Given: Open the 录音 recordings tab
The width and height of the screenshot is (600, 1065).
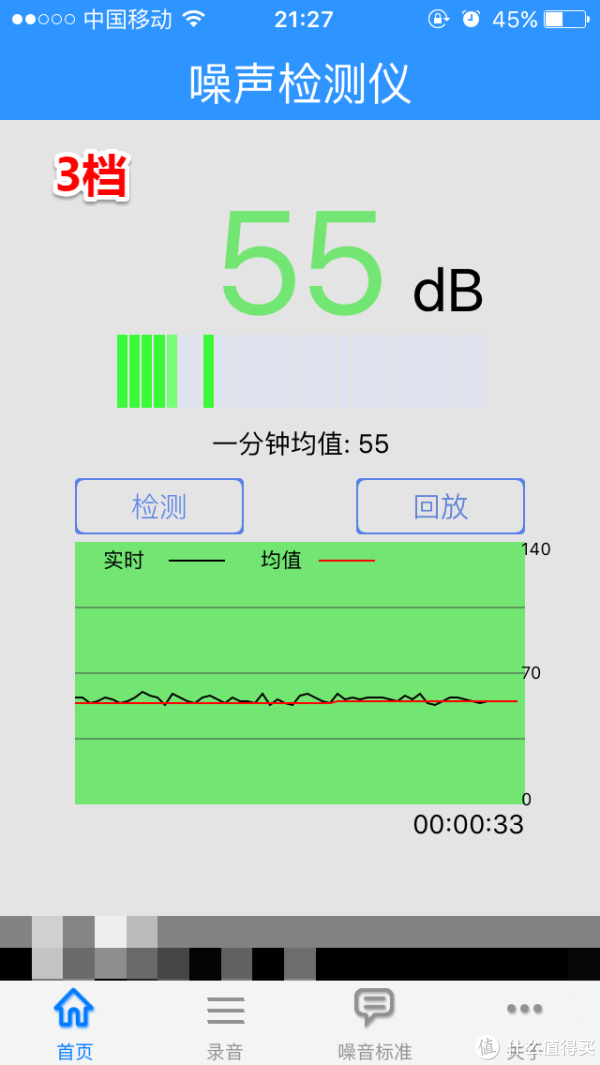Looking at the screenshot, I should 225,1024.
